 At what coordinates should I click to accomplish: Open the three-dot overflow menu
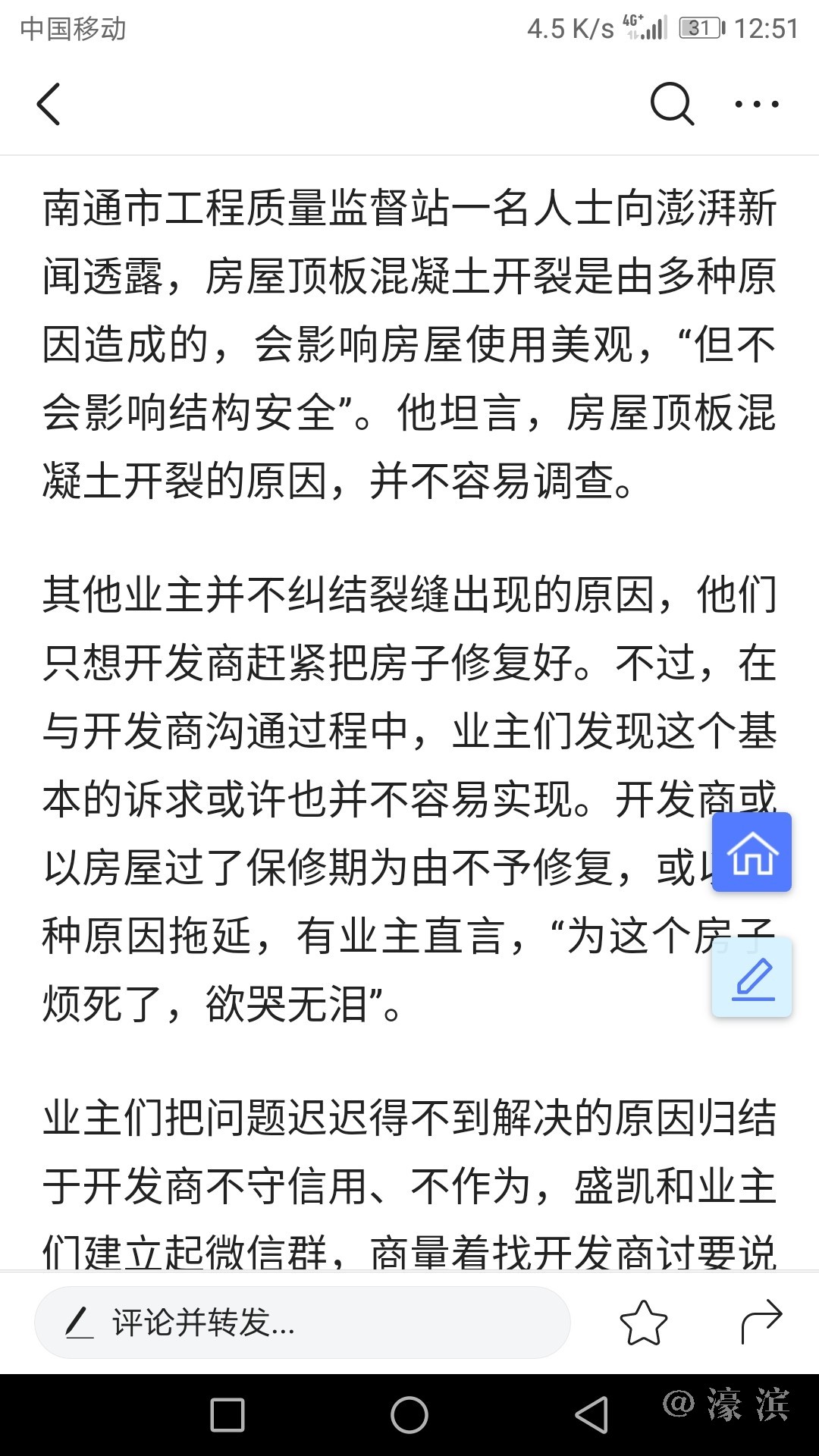(756, 104)
